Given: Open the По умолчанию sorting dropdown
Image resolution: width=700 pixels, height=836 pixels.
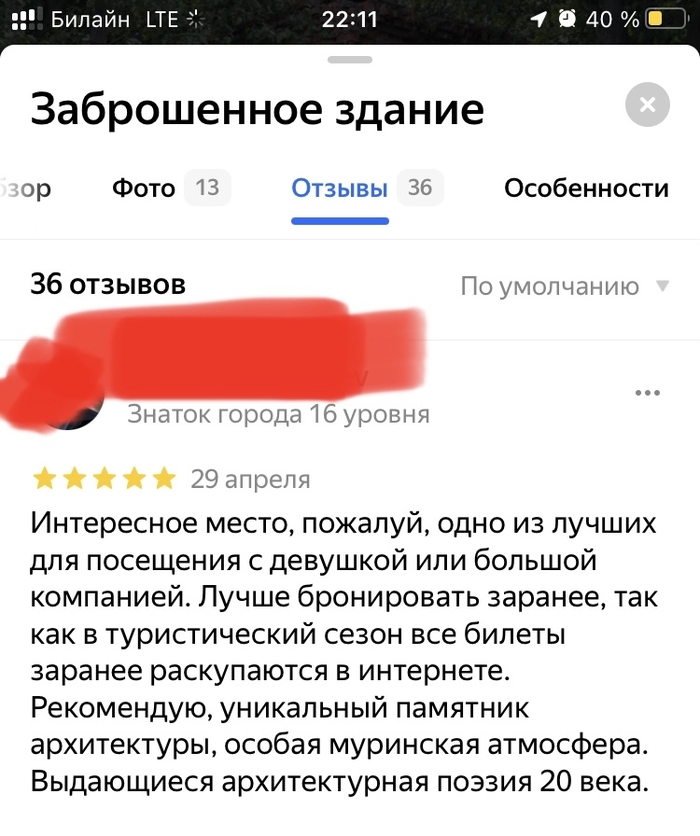Looking at the screenshot, I should click(x=563, y=287).
